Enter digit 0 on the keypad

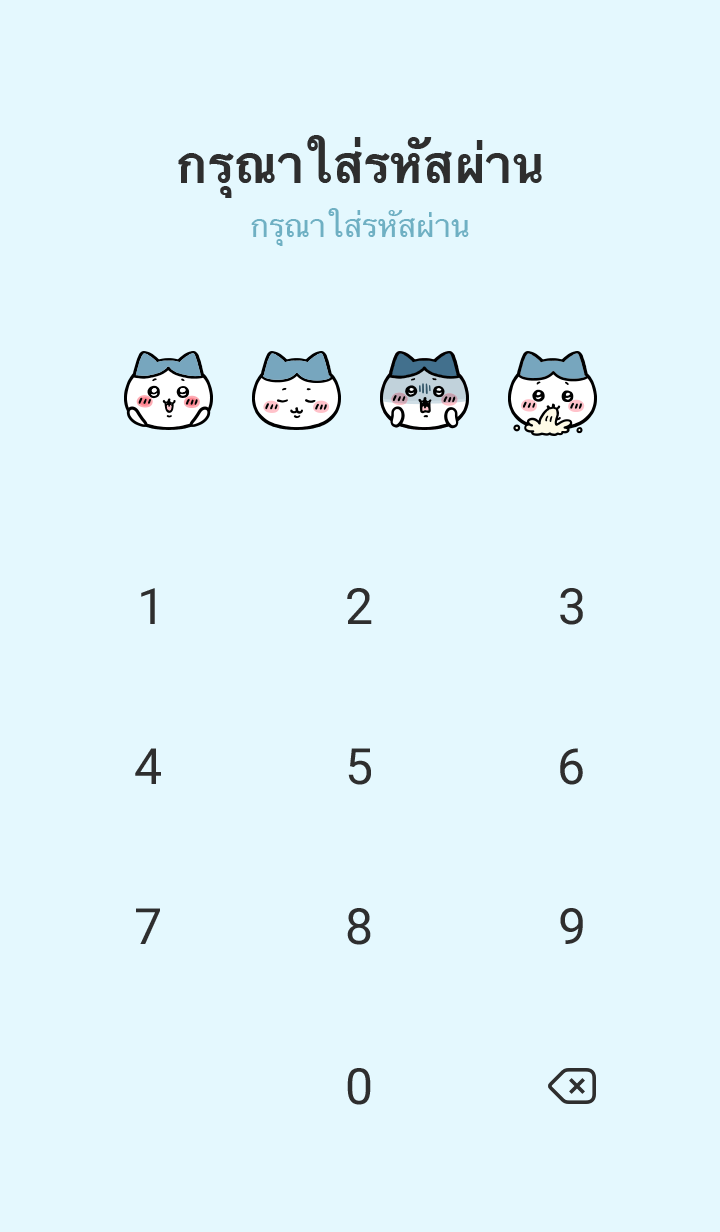pyautogui.click(x=359, y=1087)
